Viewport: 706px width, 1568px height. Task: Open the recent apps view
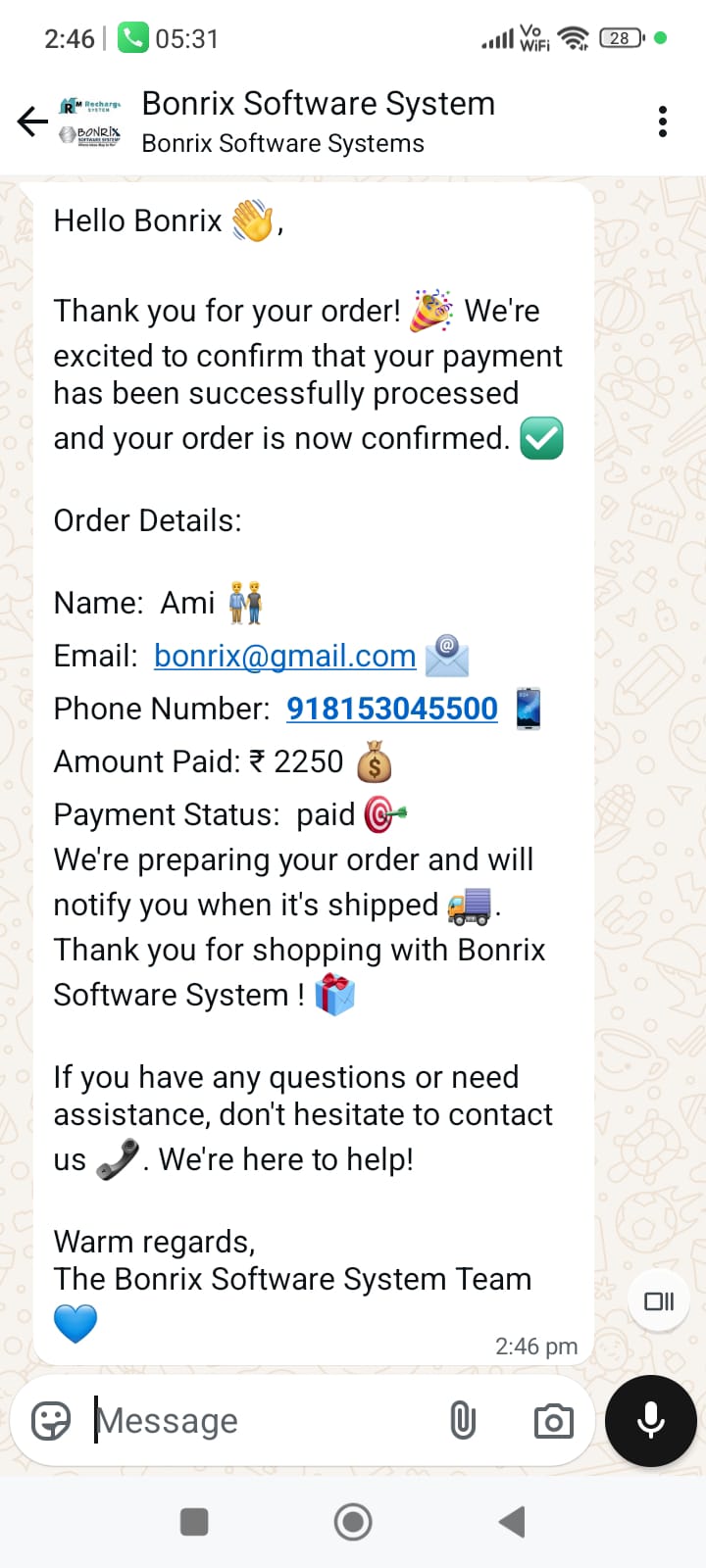pos(194,1522)
